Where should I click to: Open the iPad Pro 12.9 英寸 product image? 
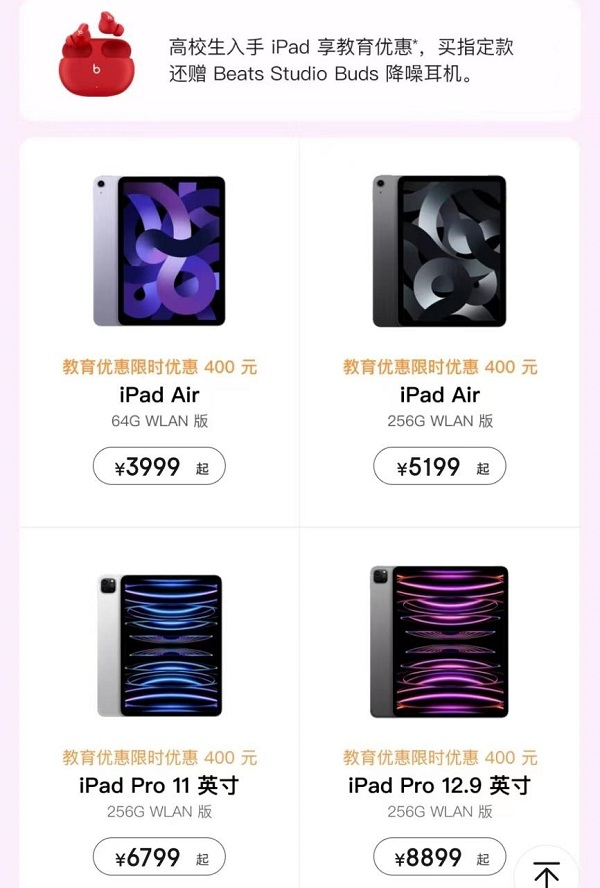coord(440,642)
